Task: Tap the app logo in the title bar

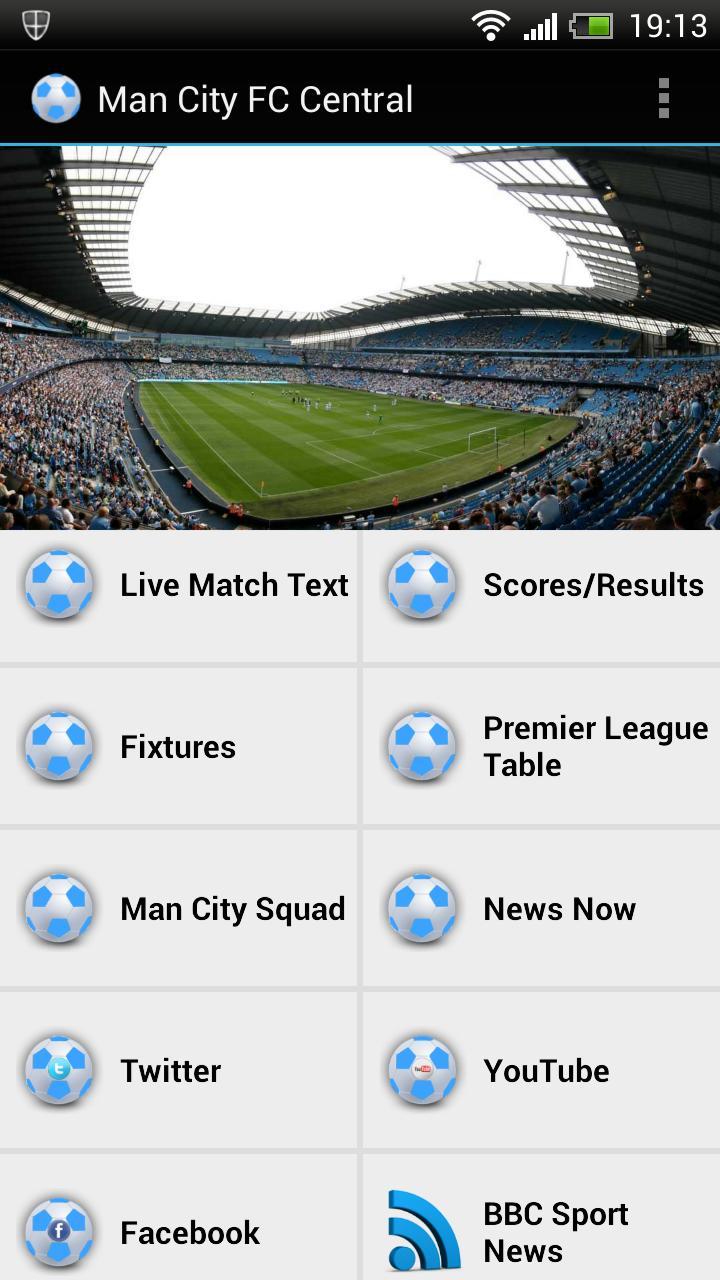Action: coord(57,97)
